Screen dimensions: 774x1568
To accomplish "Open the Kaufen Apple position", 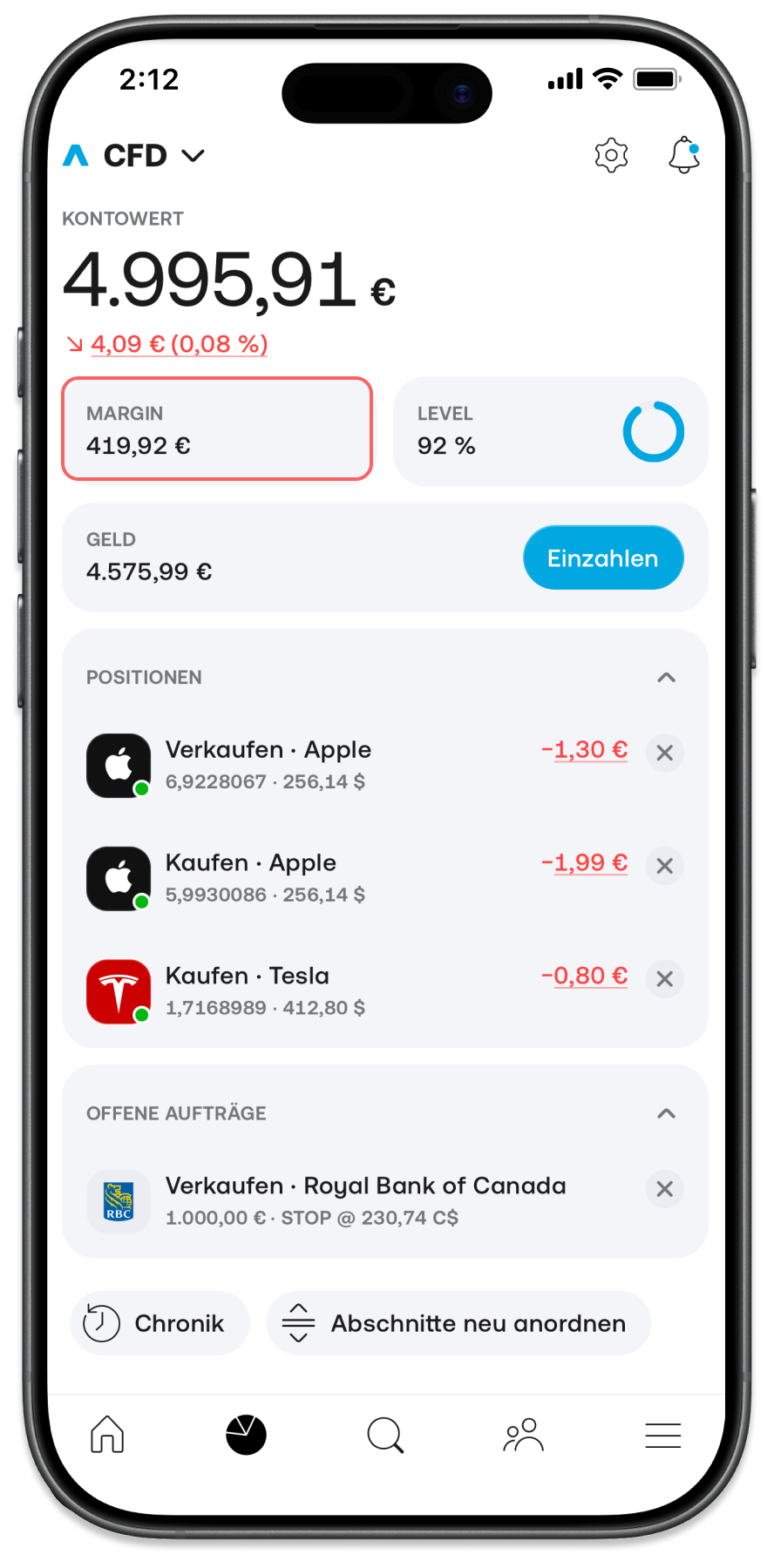I will (349, 878).
